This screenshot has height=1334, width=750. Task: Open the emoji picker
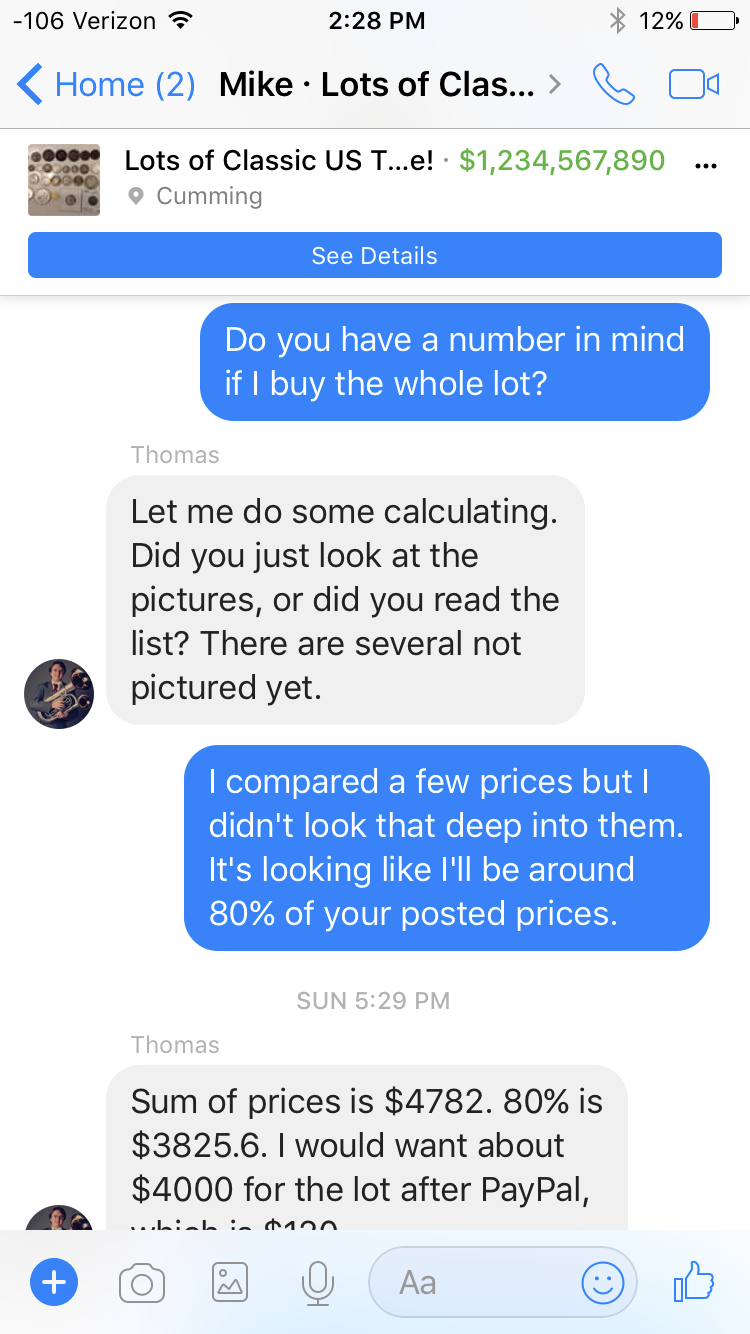[603, 1282]
